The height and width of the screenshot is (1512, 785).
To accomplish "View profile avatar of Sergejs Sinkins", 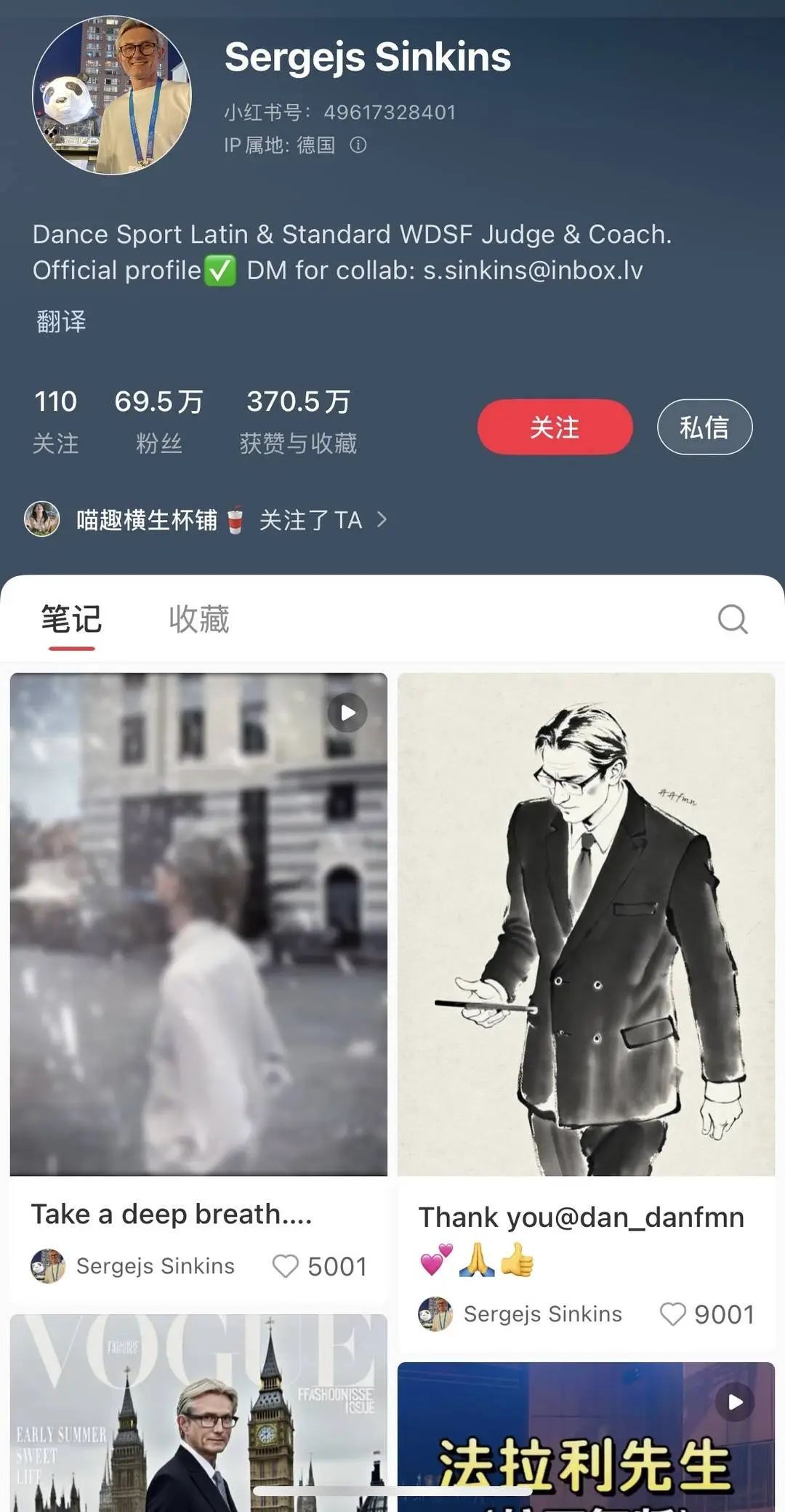I will coord(112,95).
